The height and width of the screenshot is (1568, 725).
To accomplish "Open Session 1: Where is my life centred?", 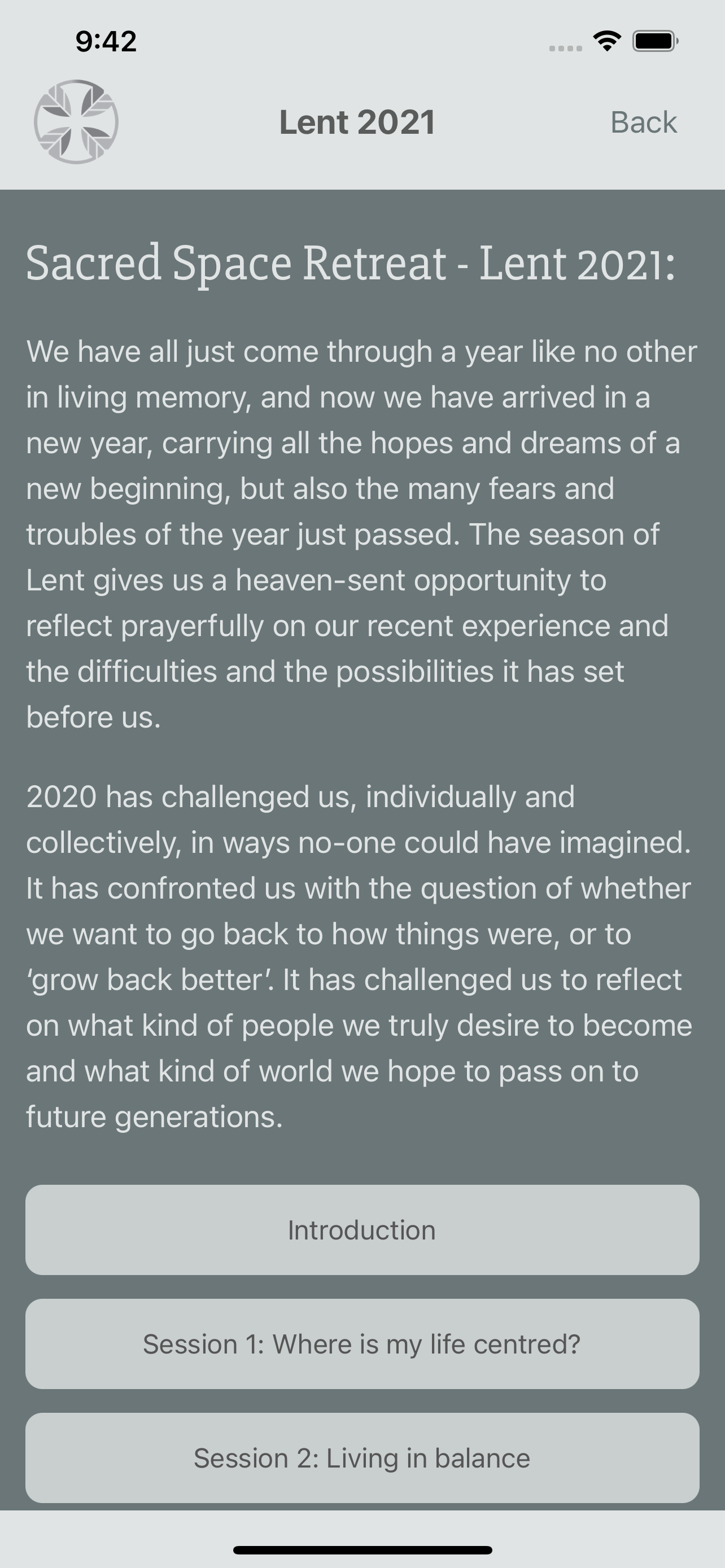I will [362, 1343].
